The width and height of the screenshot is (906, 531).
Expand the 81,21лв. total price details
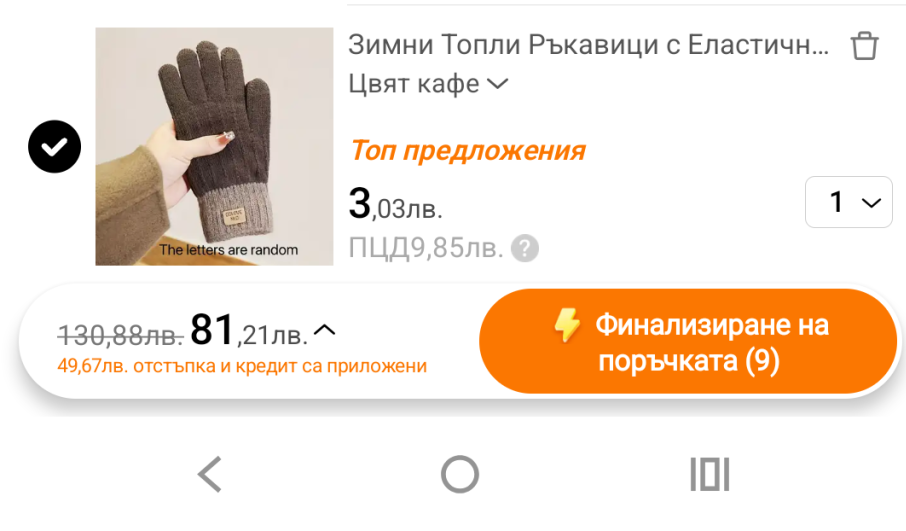[x=325, y=331]
